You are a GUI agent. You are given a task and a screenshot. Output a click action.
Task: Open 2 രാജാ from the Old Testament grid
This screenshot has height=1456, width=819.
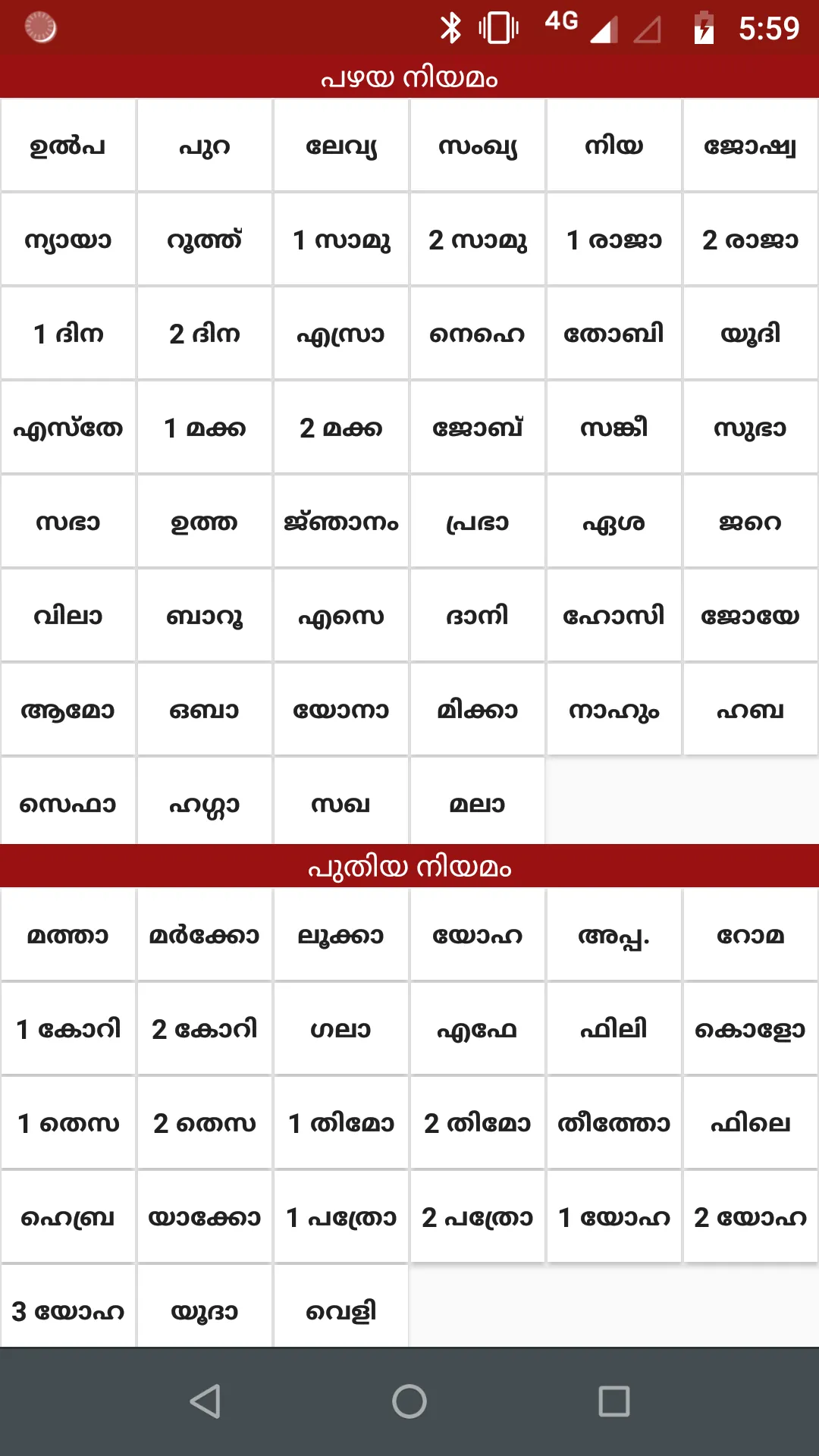(750, 240)
